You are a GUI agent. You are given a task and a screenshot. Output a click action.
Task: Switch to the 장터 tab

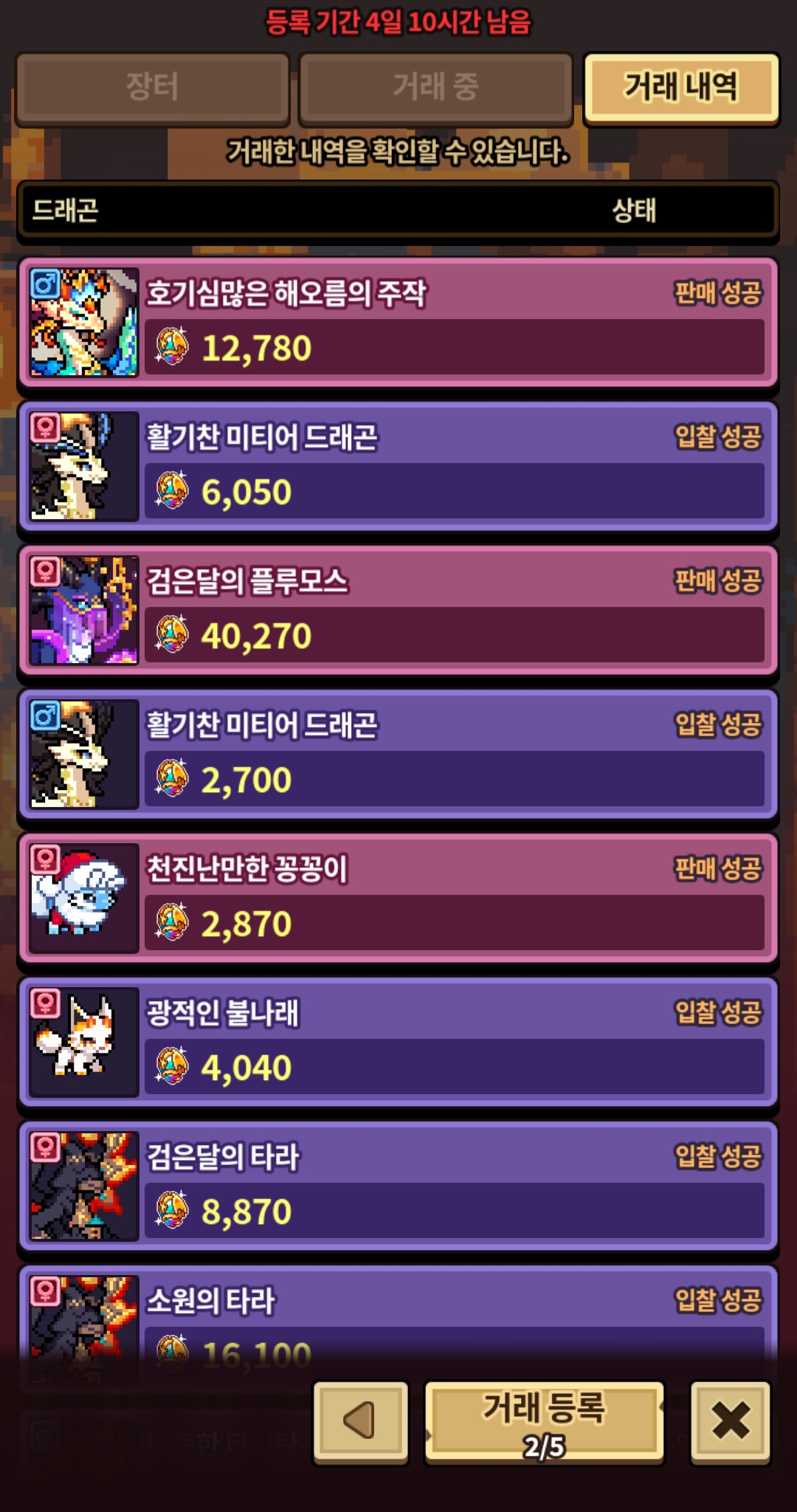coord(152,87)
